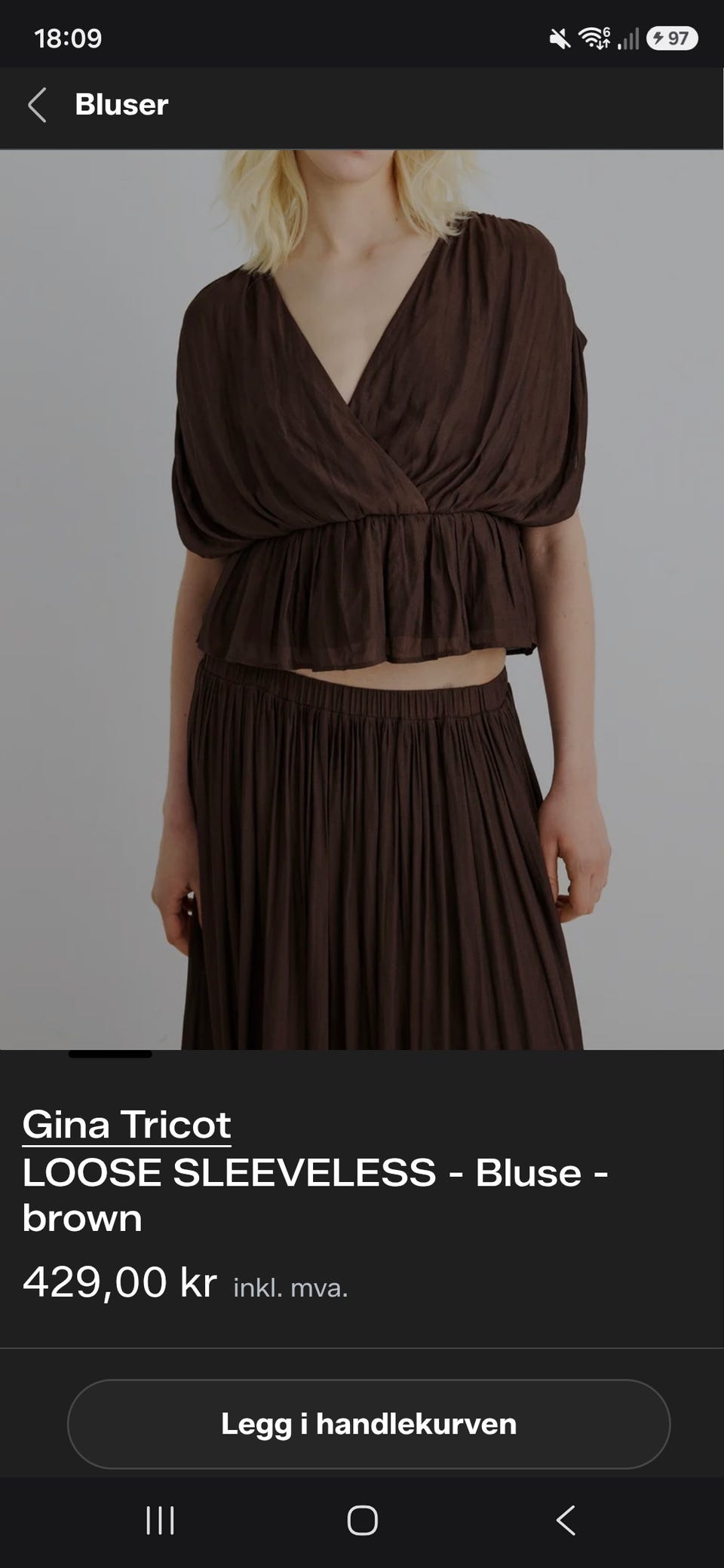Viewport: 724px width, 1568px height.
Task: Open the Gina Tricot brand link
Action: click(x=127, y=1125)
